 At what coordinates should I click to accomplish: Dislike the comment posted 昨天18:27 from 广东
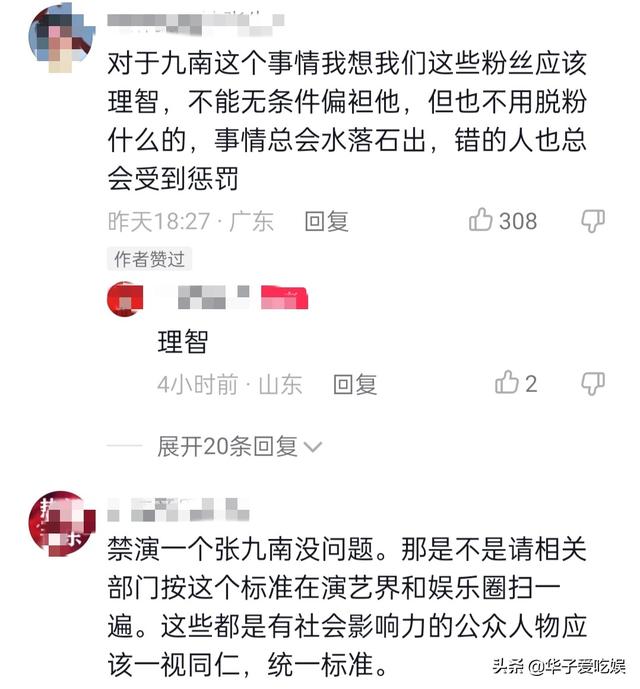click(593, 221)
